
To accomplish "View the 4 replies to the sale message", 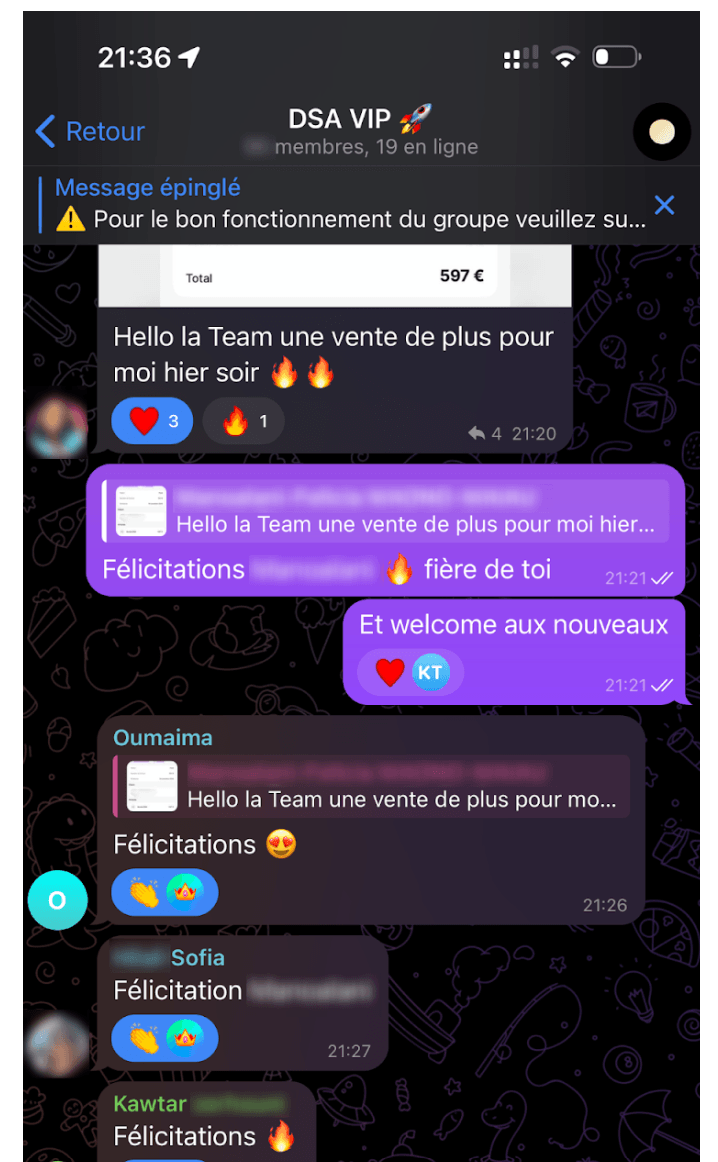I will 485,434.
